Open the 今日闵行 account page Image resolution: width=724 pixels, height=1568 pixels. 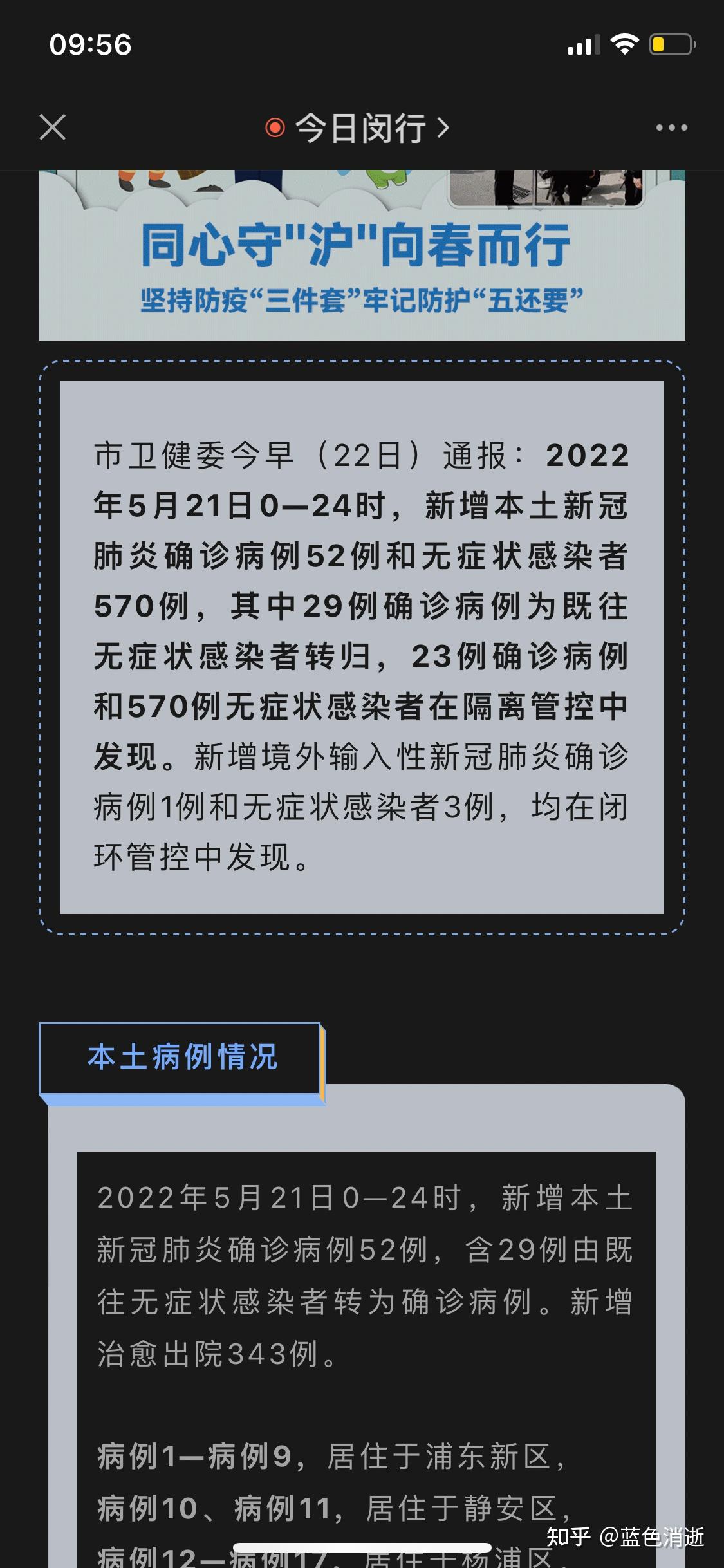tap(358, 127)
